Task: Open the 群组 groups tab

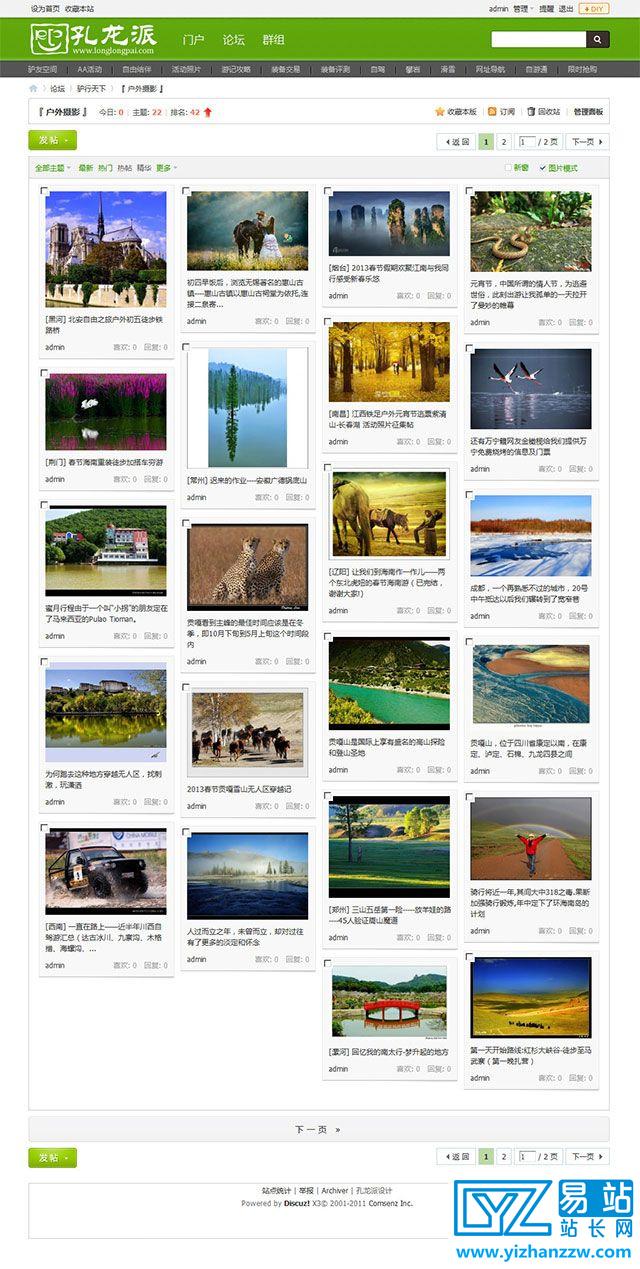Action: (x=273, y=40)
